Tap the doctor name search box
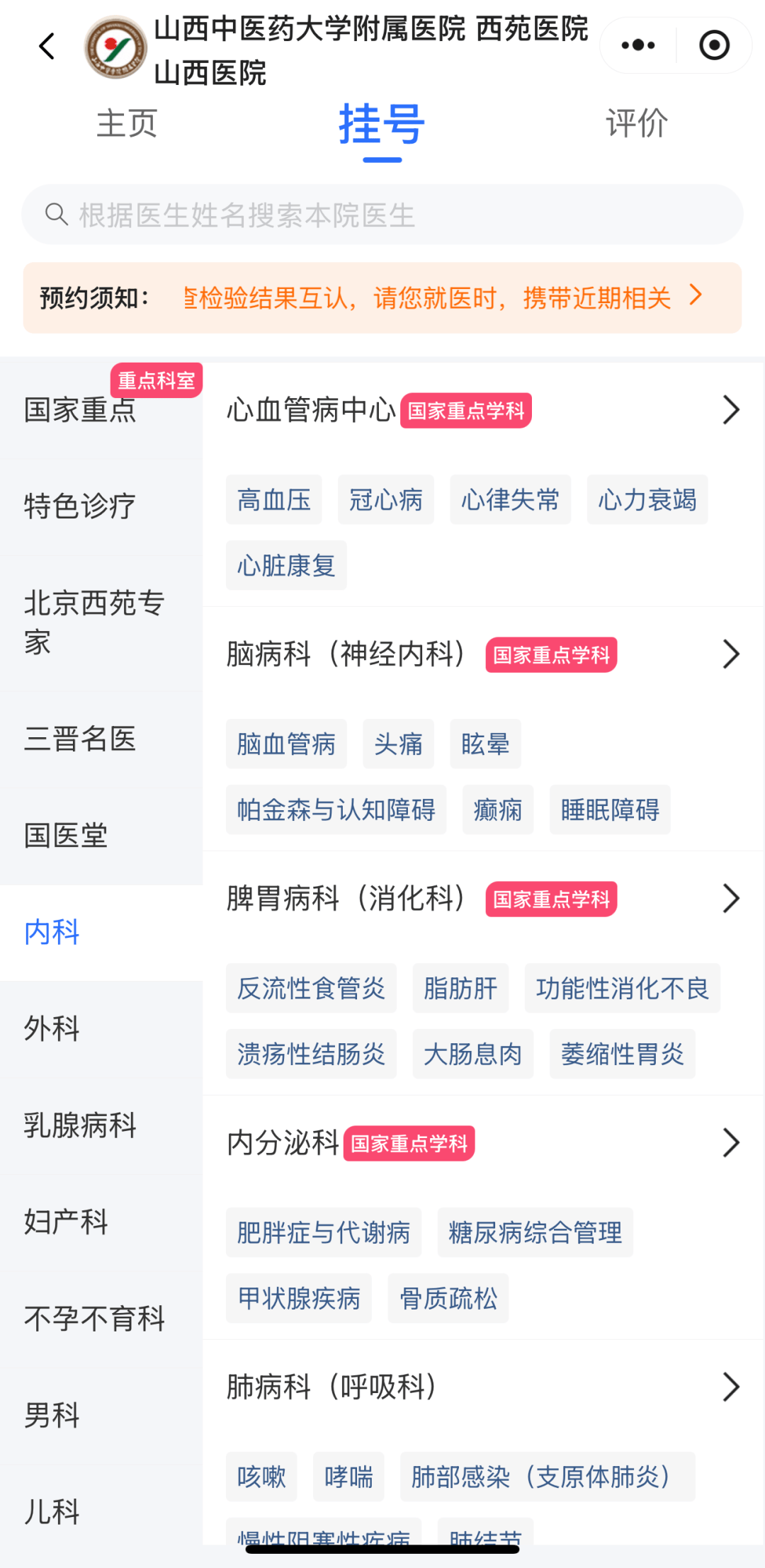This screenshot has height=1568, width=765. click(x=382, y=215)
